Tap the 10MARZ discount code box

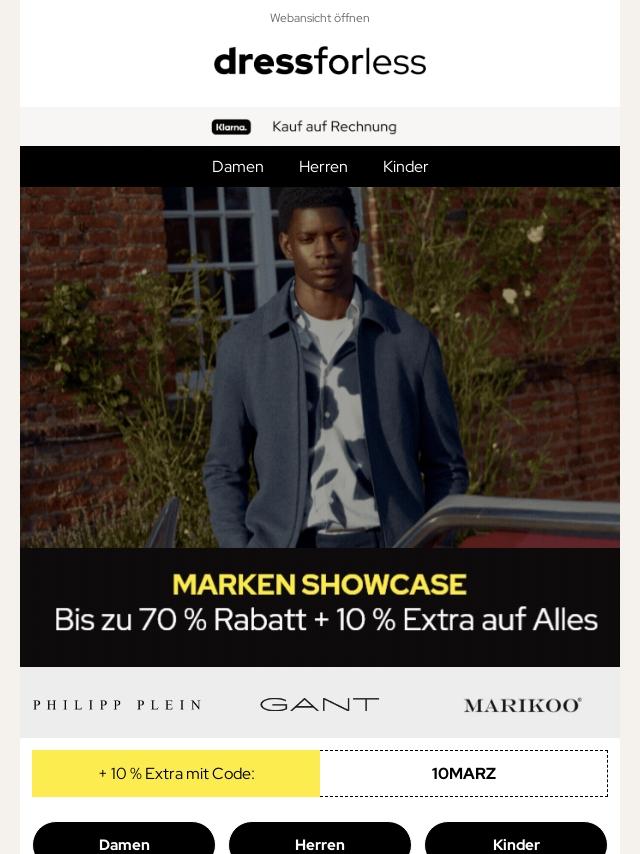point(463,774)
